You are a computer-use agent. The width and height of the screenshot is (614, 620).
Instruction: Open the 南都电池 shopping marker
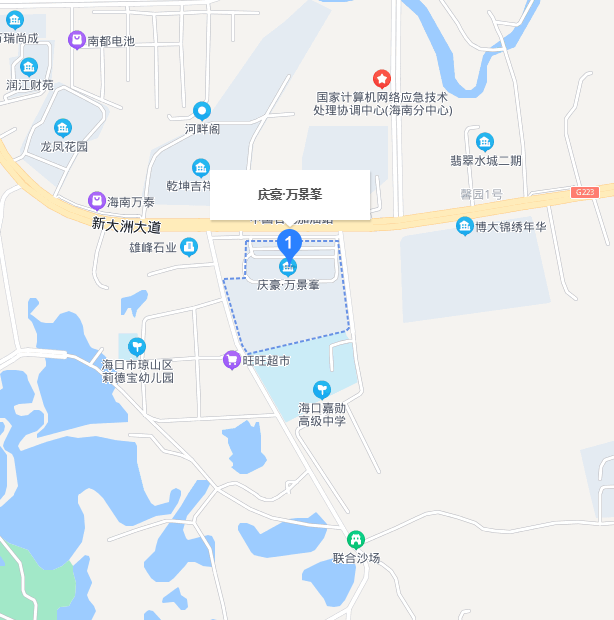point(76,40)
